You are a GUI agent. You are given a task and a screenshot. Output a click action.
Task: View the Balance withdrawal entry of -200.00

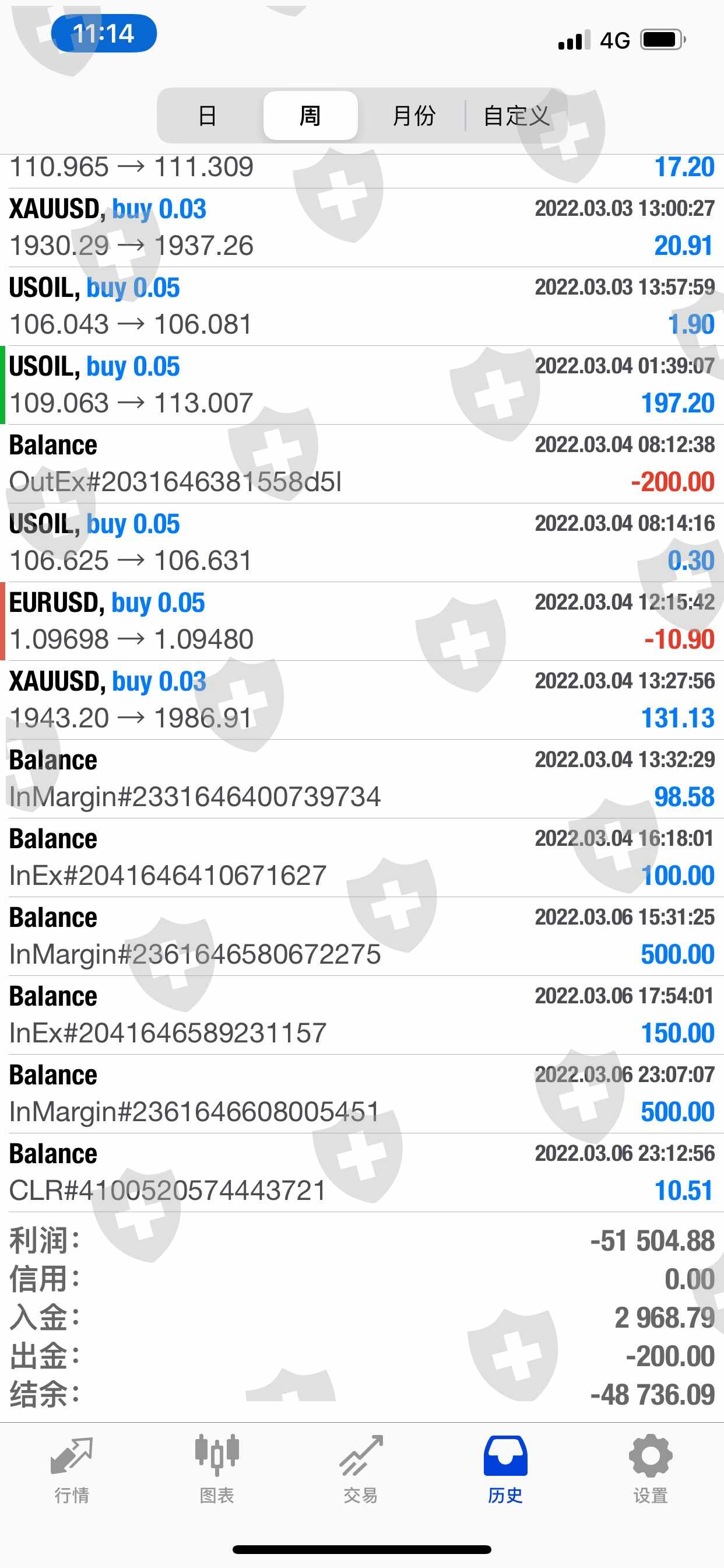[x=361, y=464]
